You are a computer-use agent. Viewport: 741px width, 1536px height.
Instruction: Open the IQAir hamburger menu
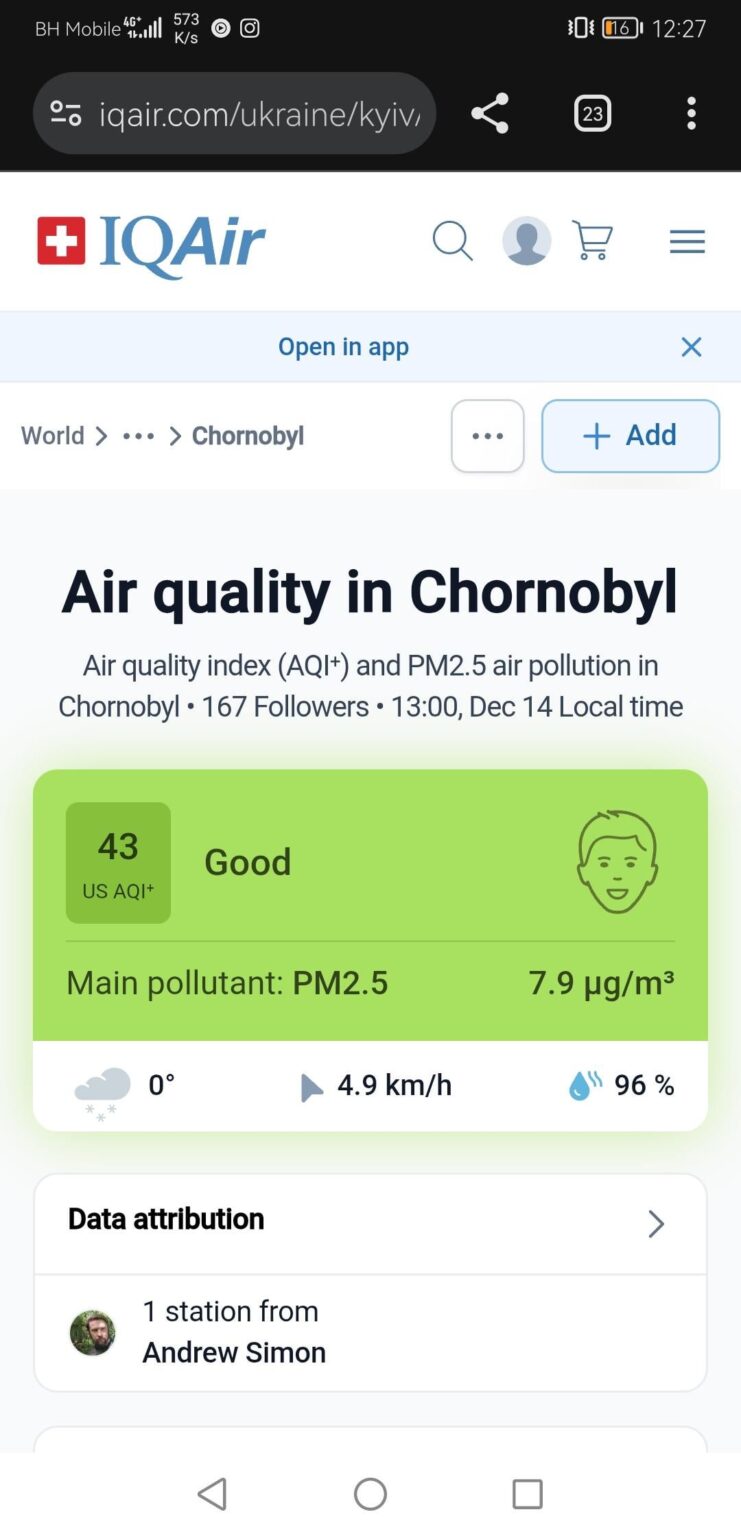pyautogui.click(x=687, y=241)
